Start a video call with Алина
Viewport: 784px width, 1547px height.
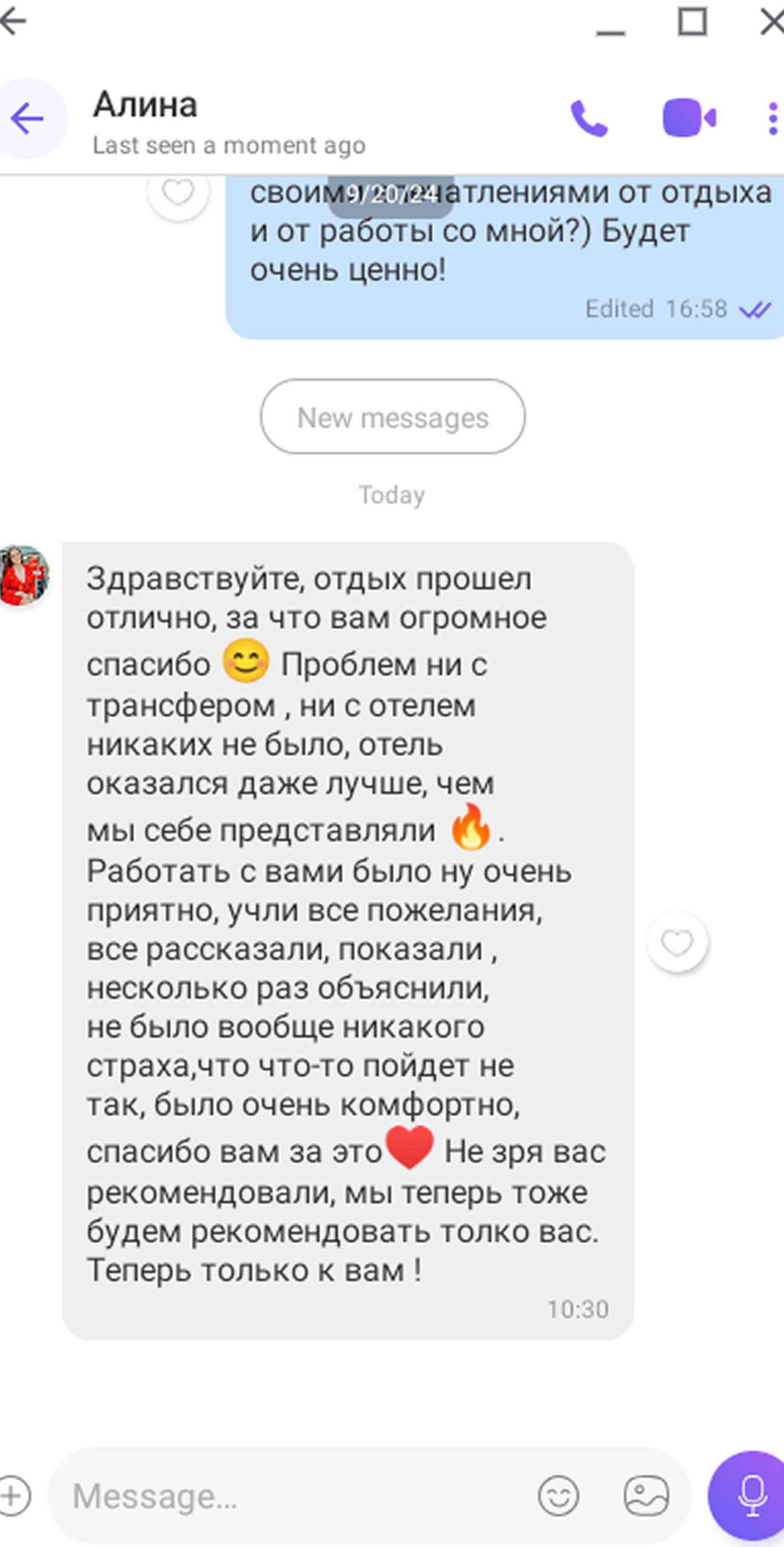689,118
